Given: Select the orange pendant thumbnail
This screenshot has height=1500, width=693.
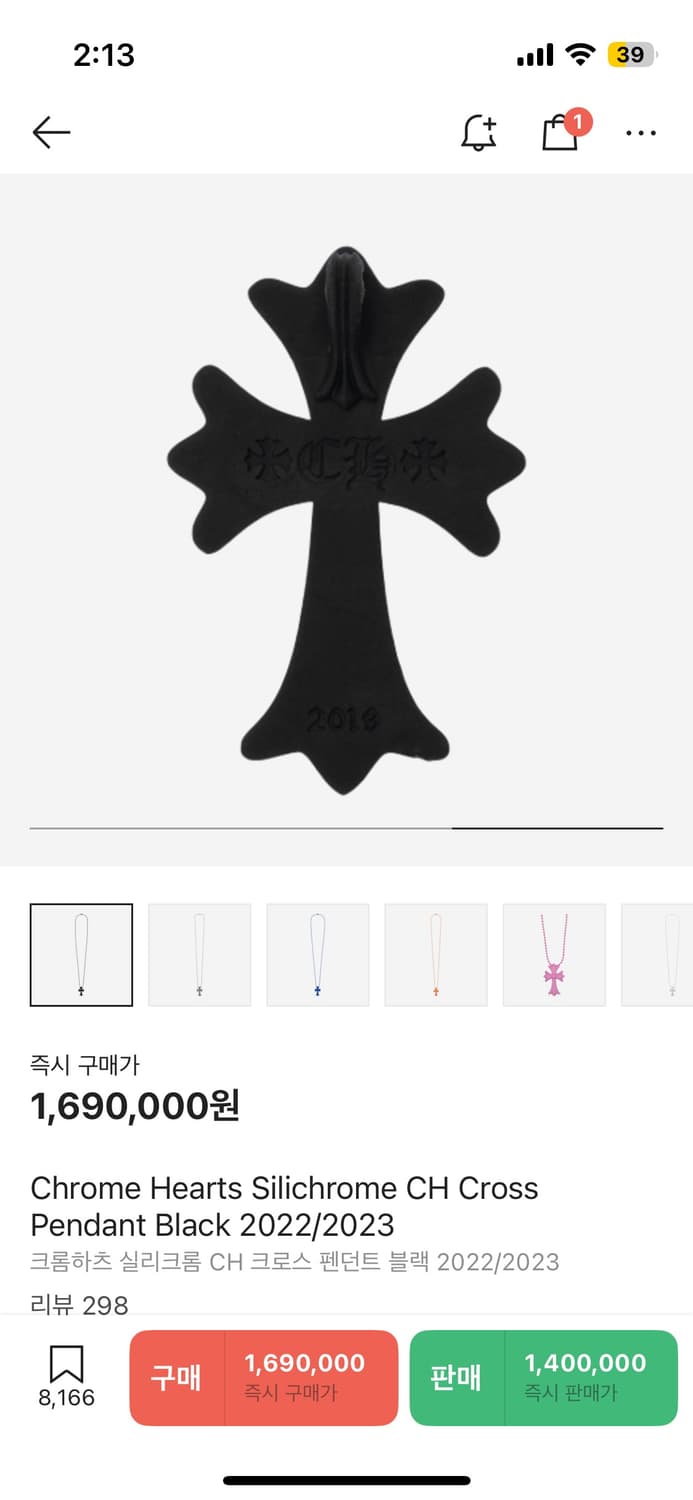Looking at the screenshot, I should [x=435, y=955].
